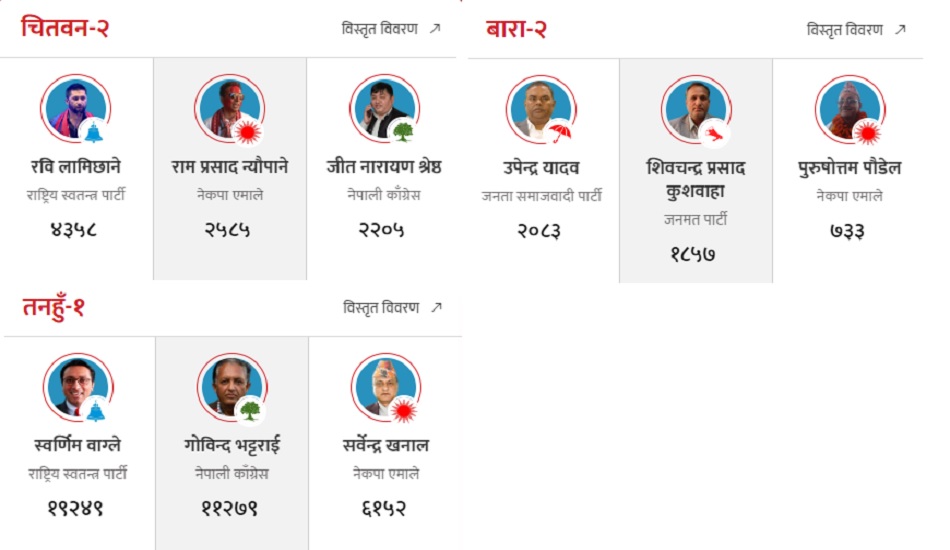Open विस्तृत विवरण for चितवन-२
950x550 pixels.
coord(390,29)
